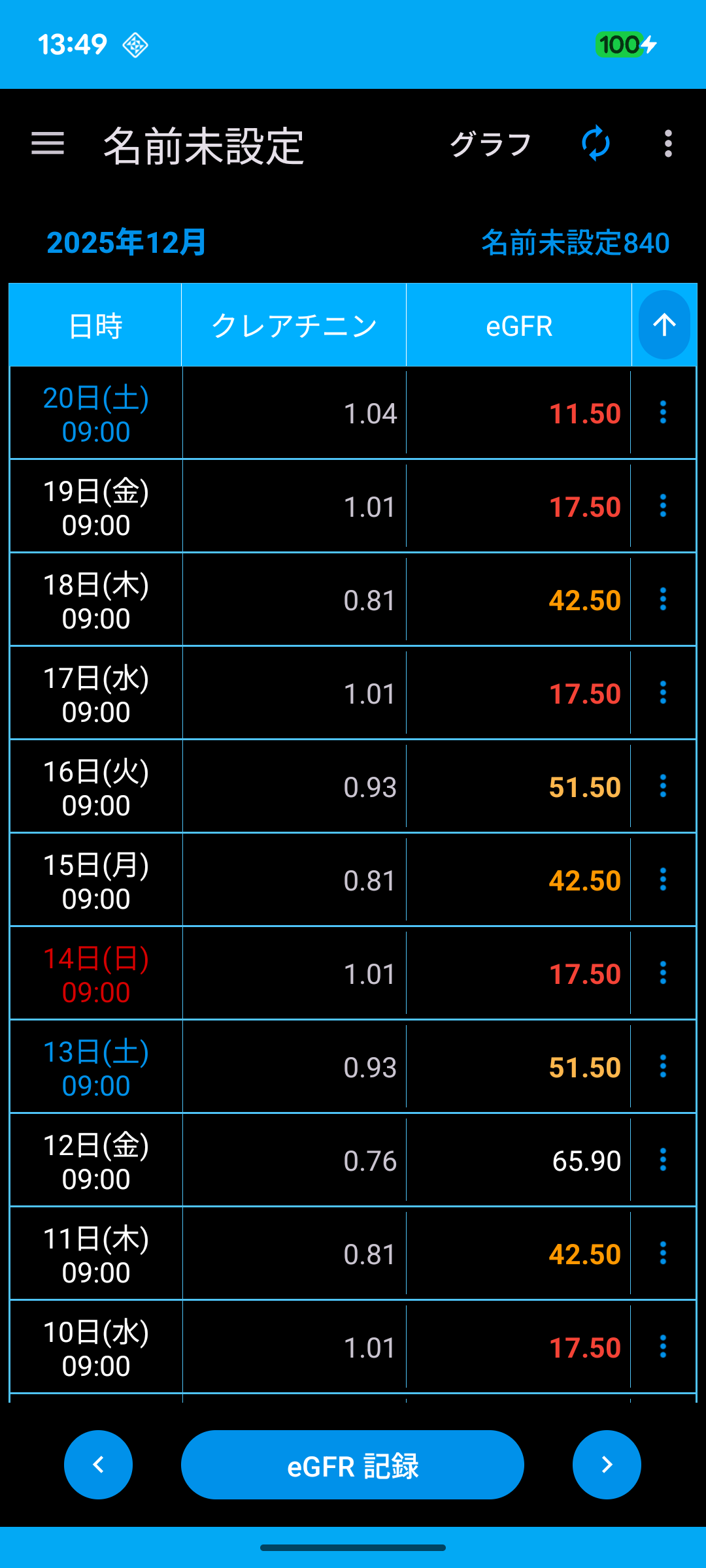Tap the eGFR 記録 button
This screenshot has width=706, height=1568.
coord(352,1465)
